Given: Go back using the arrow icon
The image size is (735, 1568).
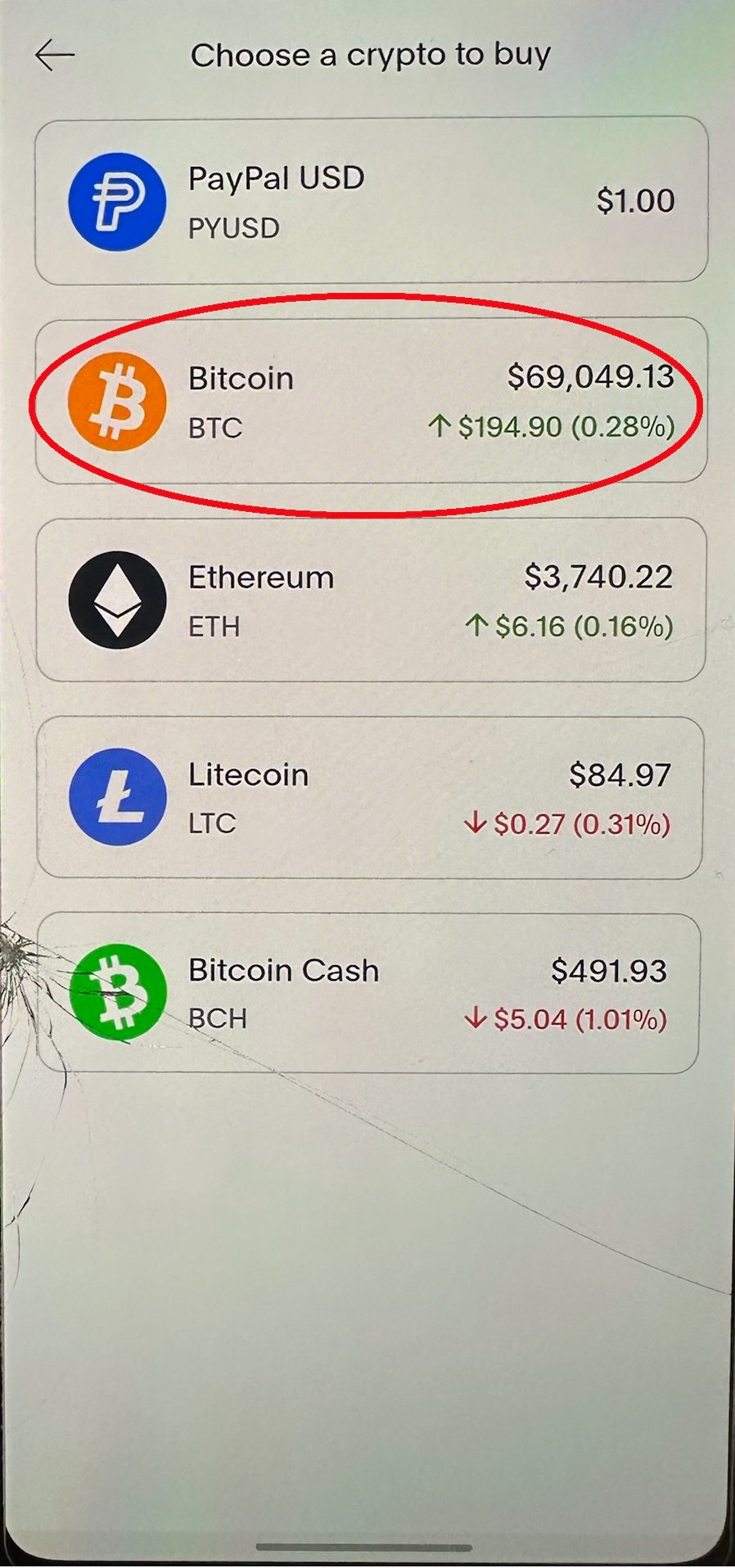Looking at the screenshot, I should [x=55, y=56].
